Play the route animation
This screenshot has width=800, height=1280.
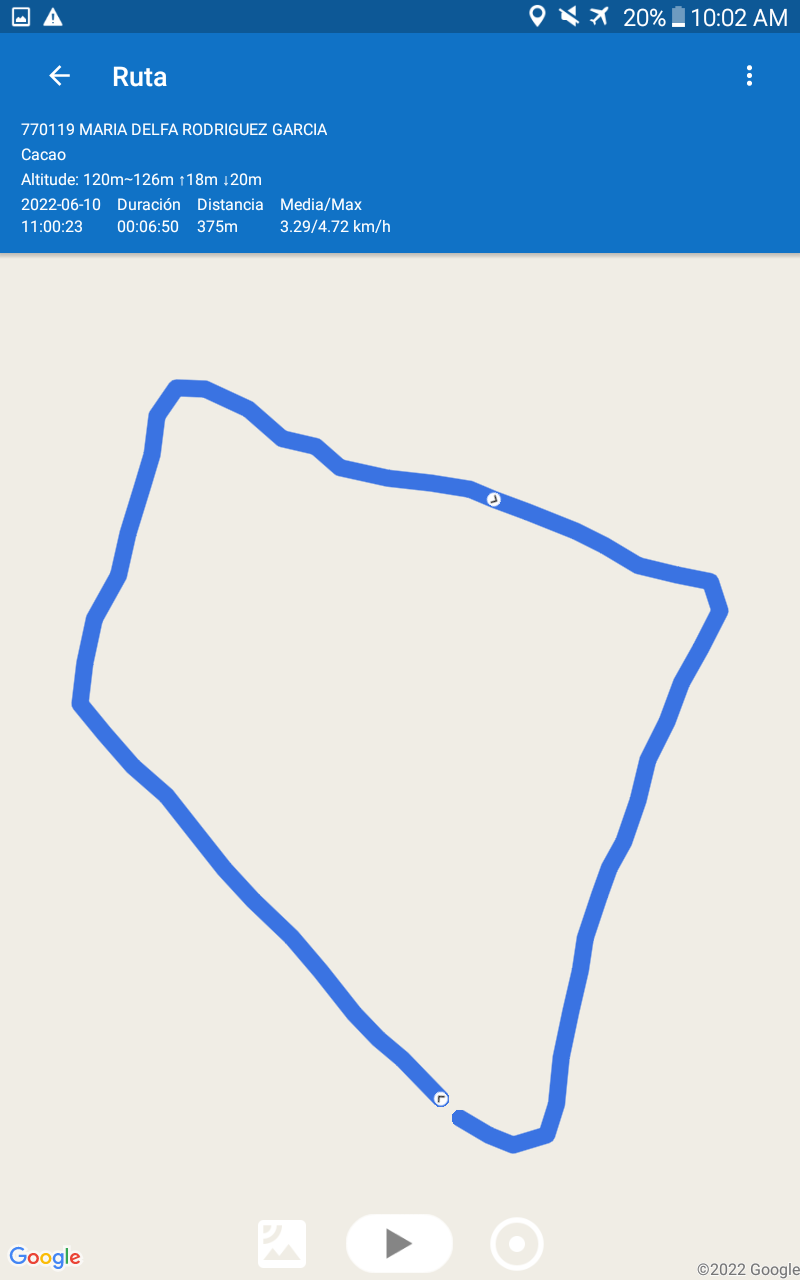[x=399, y=1243]
